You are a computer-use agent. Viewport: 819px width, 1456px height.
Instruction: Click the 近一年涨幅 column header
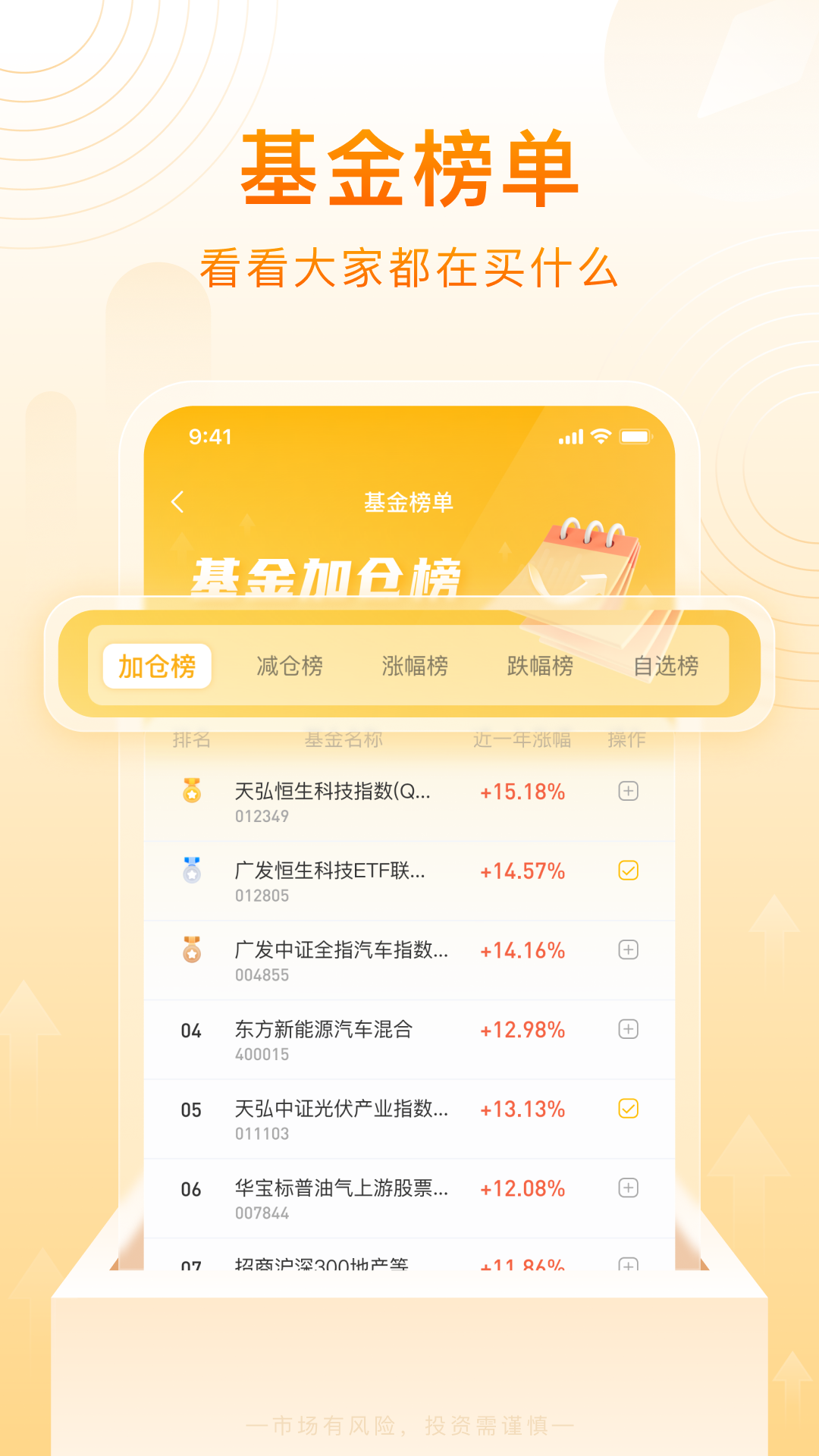tap(522, 739)
